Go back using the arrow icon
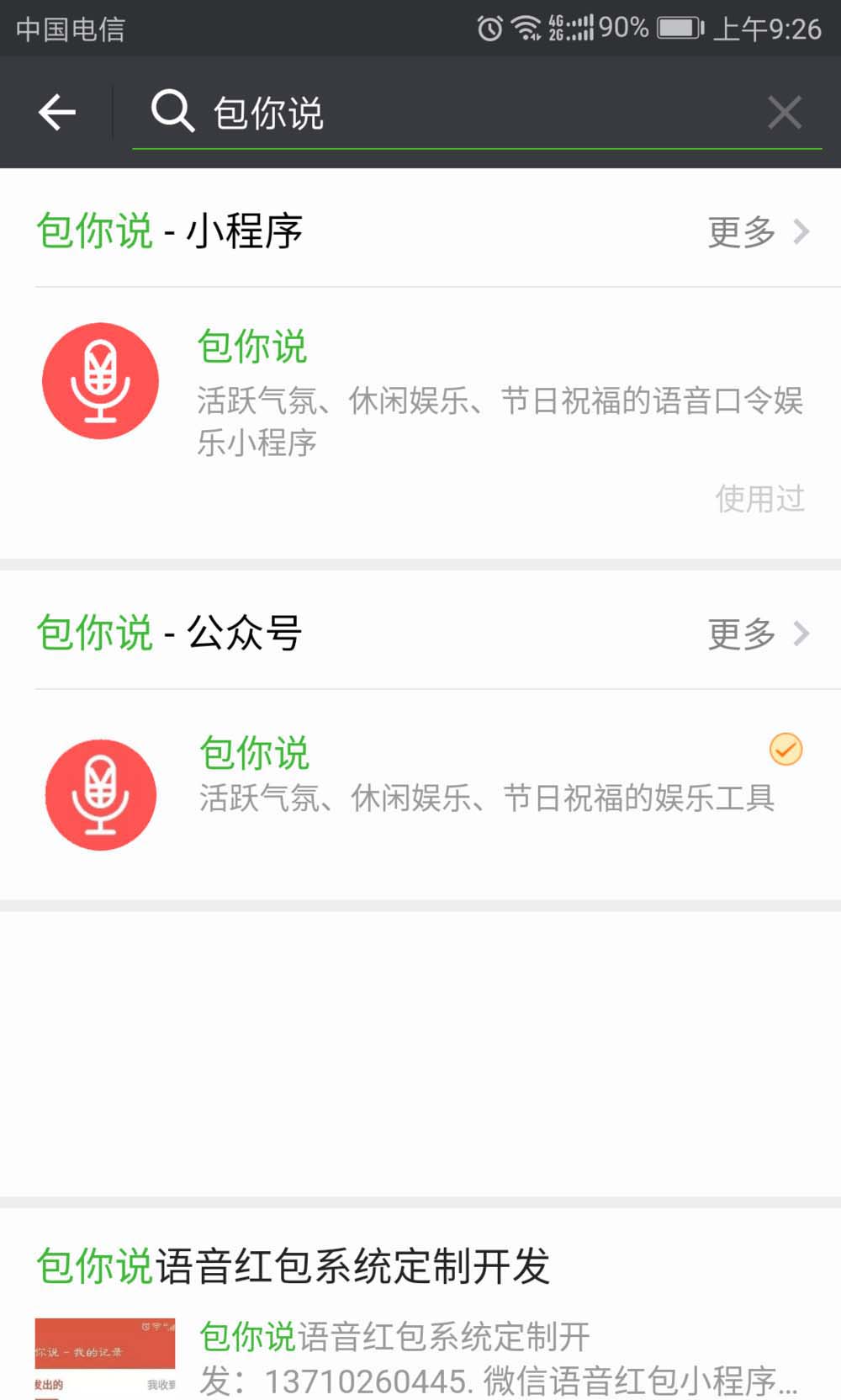Screen dimensions: 841x1400 click(x=57, y=113)
